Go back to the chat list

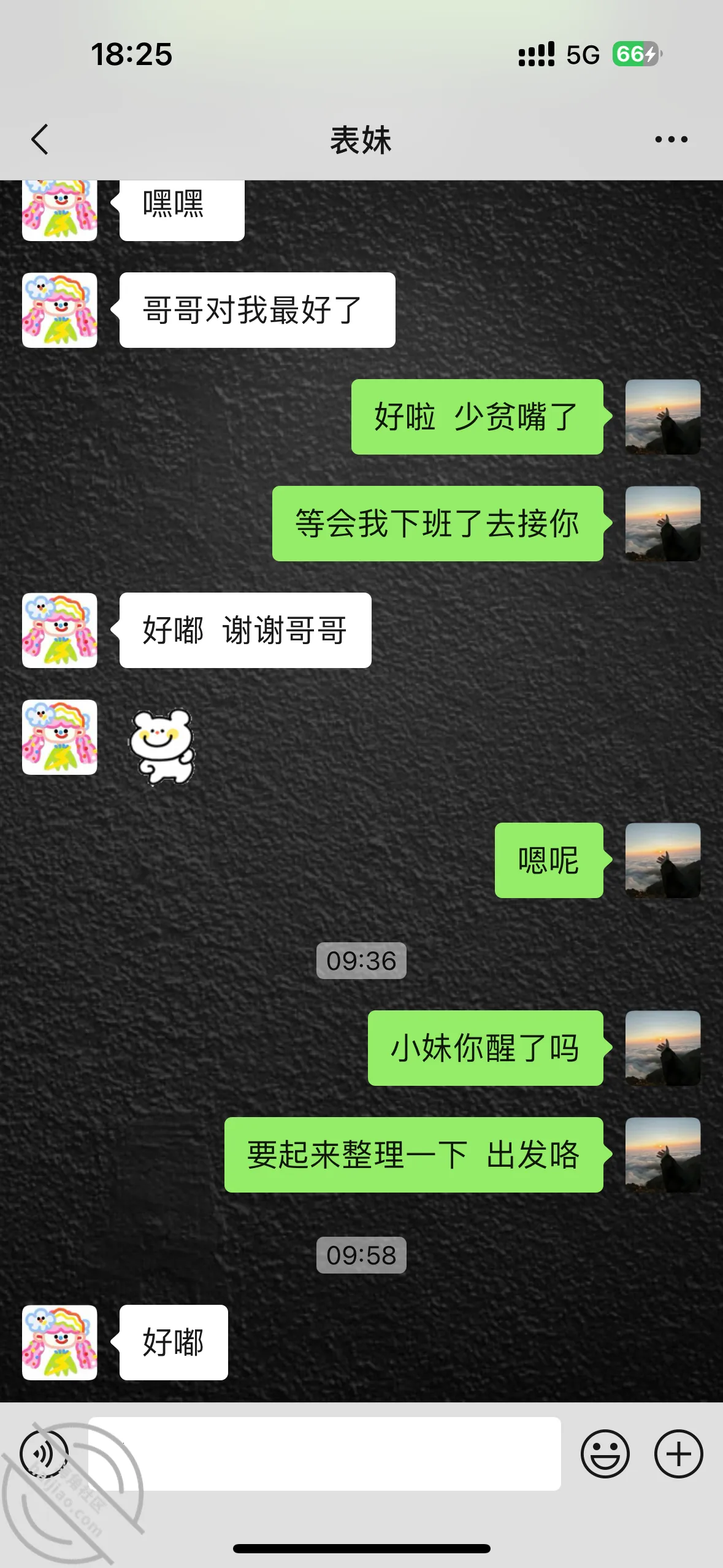pos(40,139)
